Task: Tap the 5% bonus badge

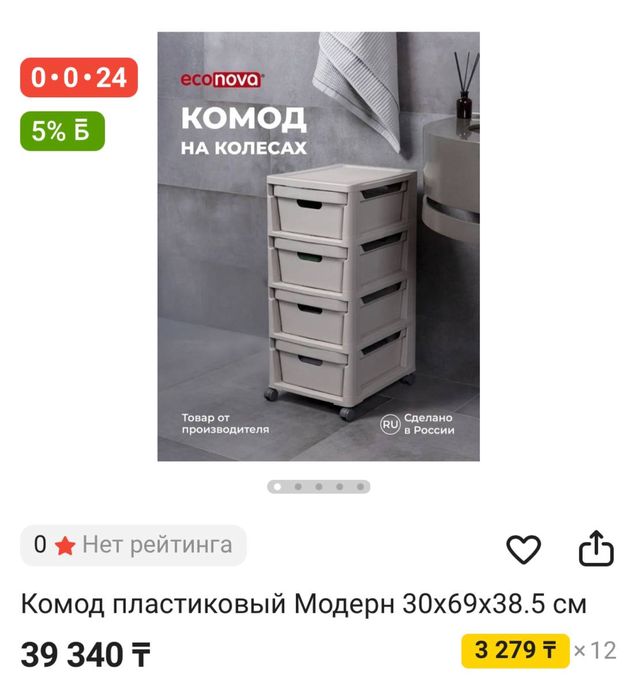Action: pos(62,131)
